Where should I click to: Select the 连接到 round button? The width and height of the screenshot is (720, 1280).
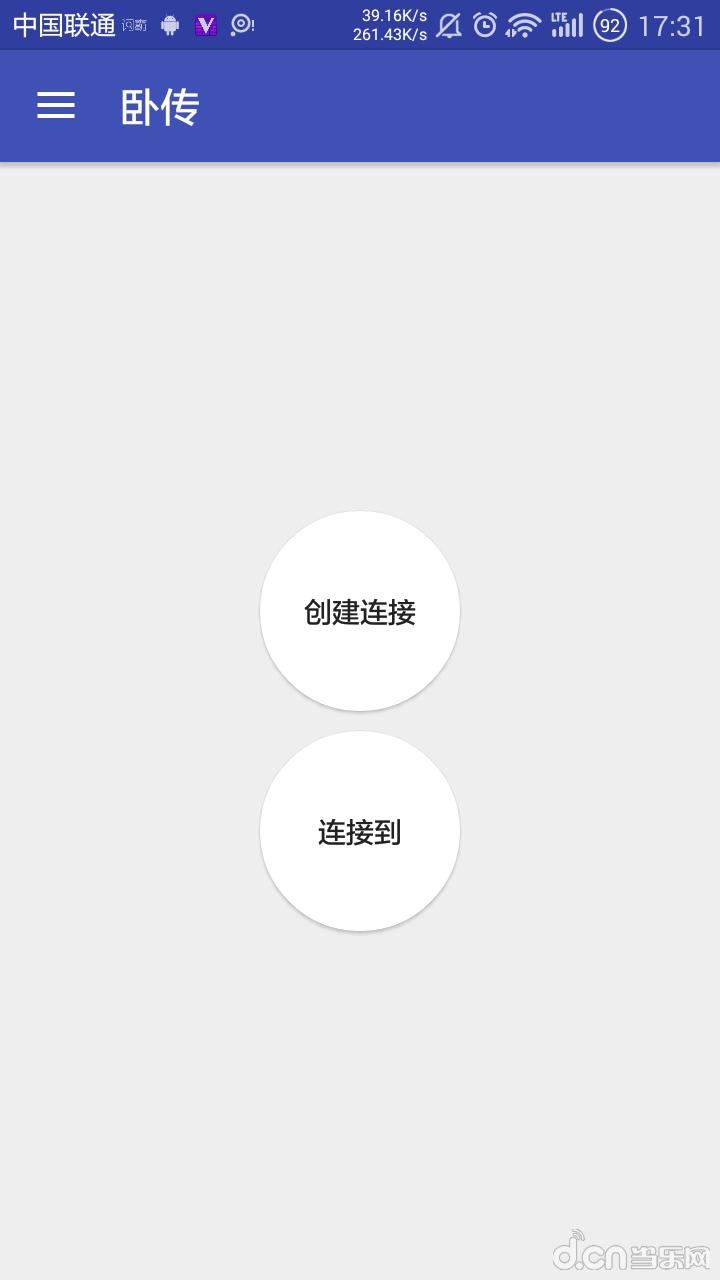click(360, 831)
